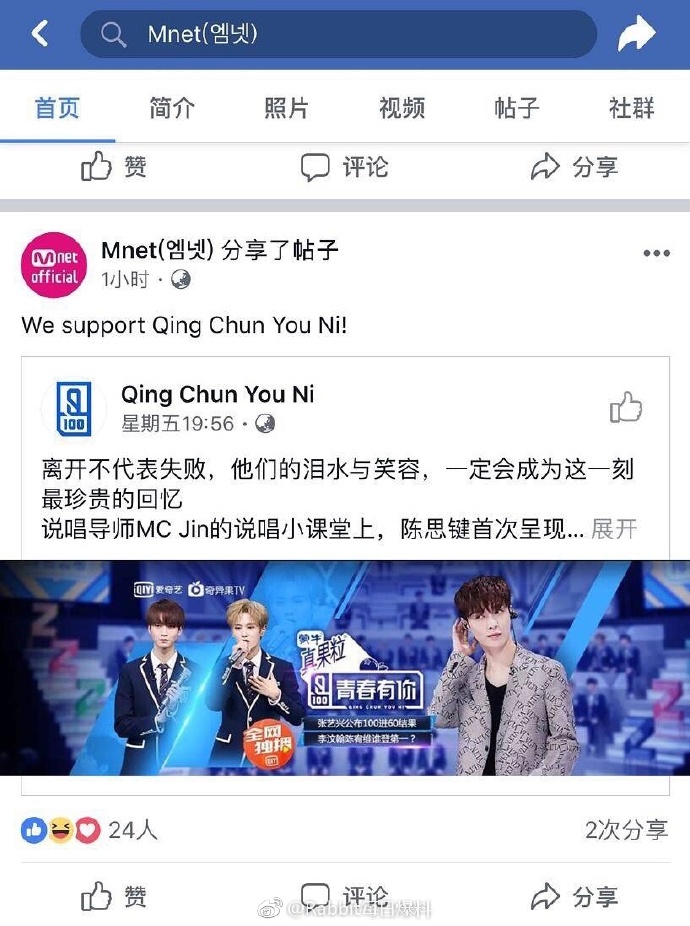
Task: Open the overflow menu on Mnet's post
Action: pos(656,253)
